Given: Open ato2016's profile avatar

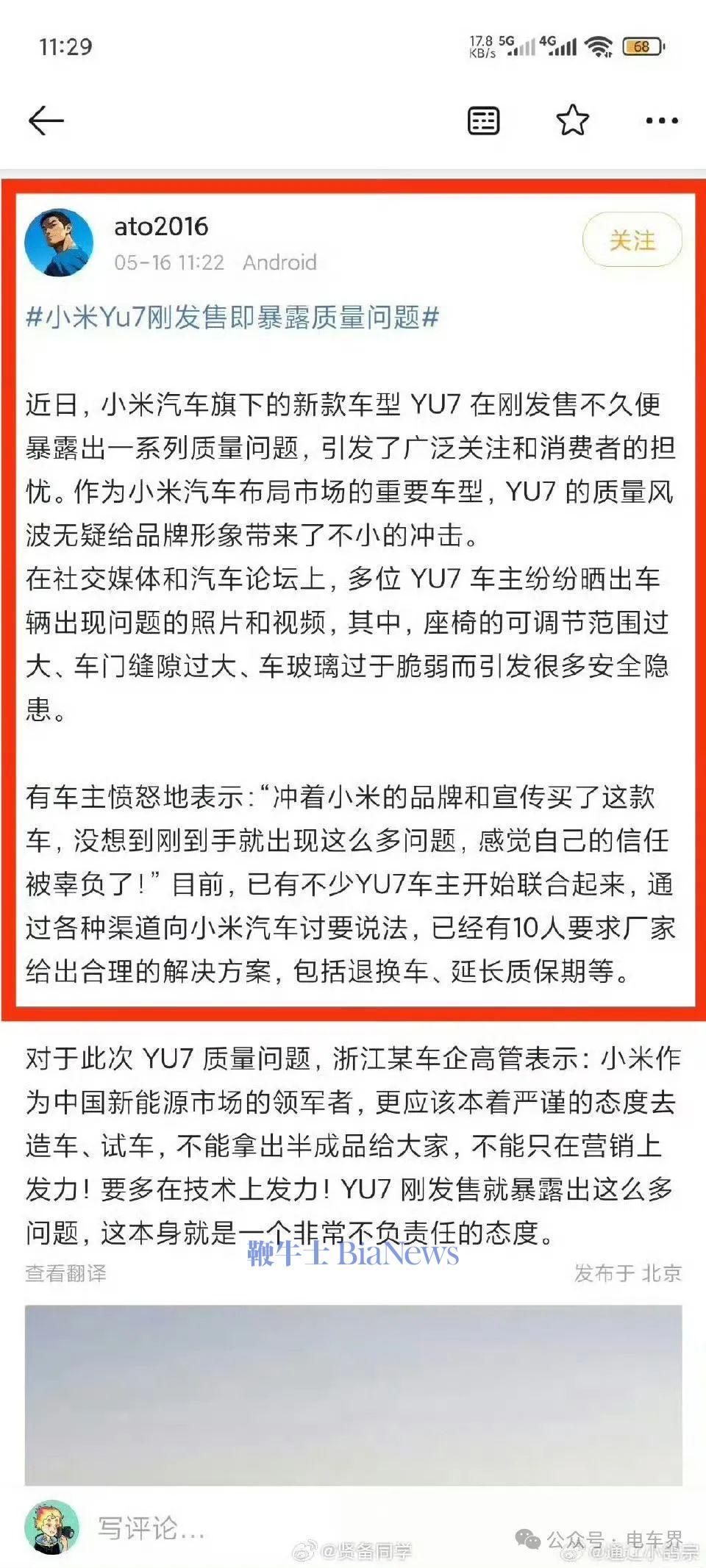Looking at the screenshot, I should (59, 243).
